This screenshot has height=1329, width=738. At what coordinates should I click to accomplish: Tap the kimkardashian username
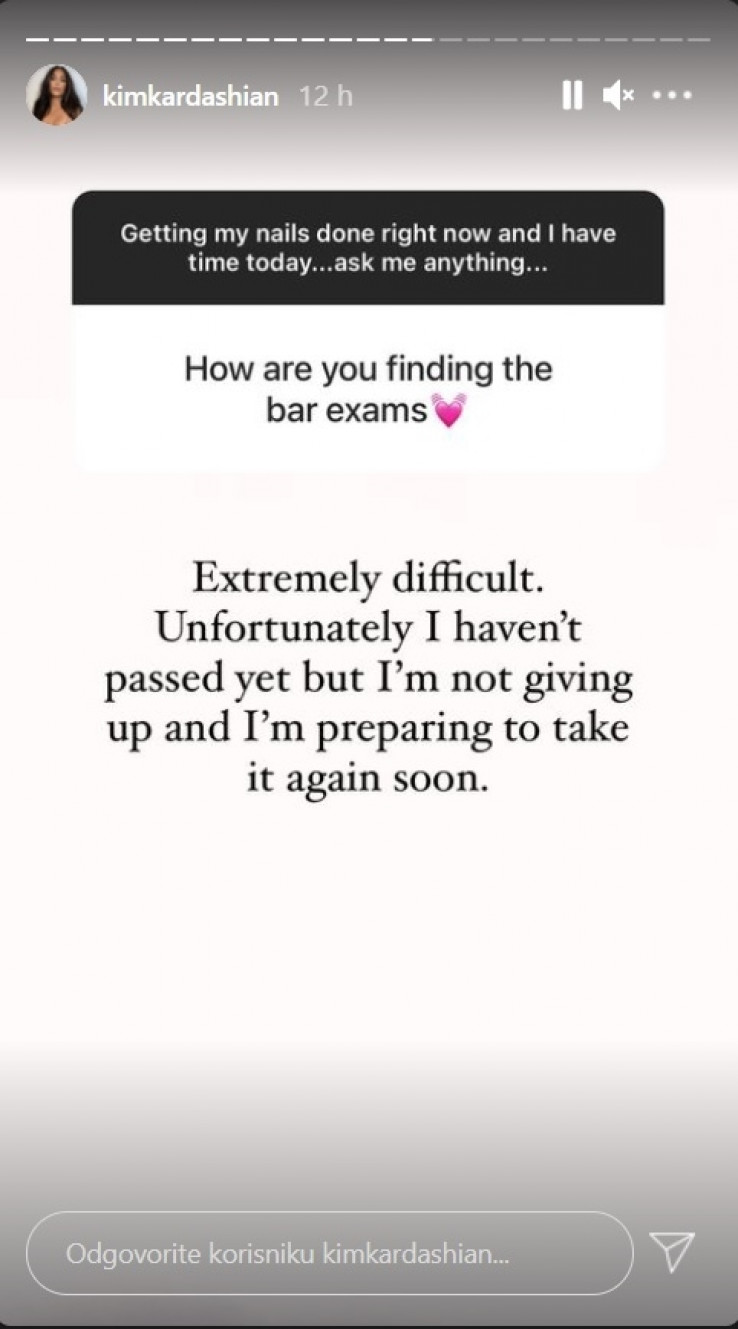(x=190, y=97)
